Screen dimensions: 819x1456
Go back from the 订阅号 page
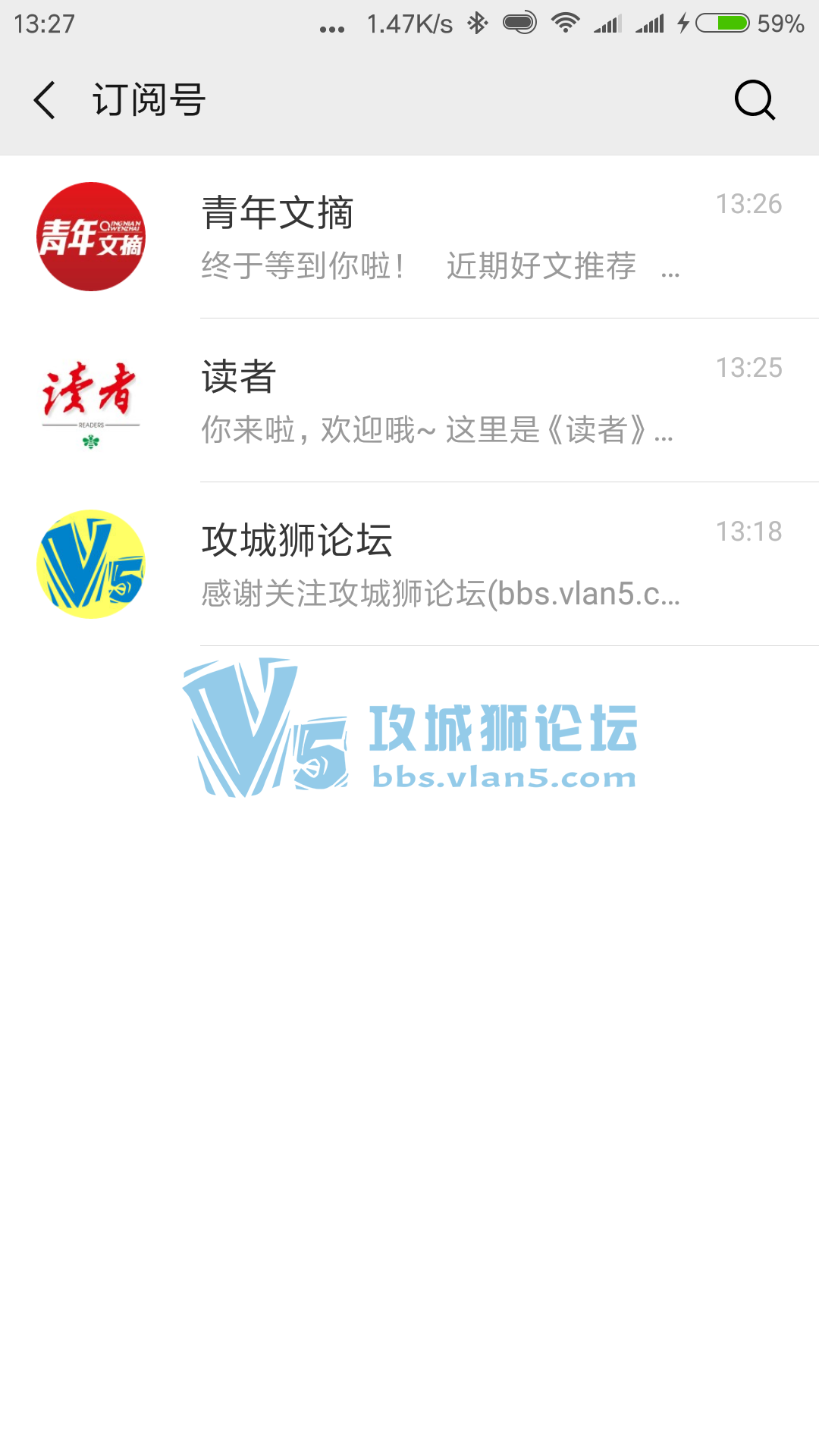pyautogui.click(x=45, y=100)
